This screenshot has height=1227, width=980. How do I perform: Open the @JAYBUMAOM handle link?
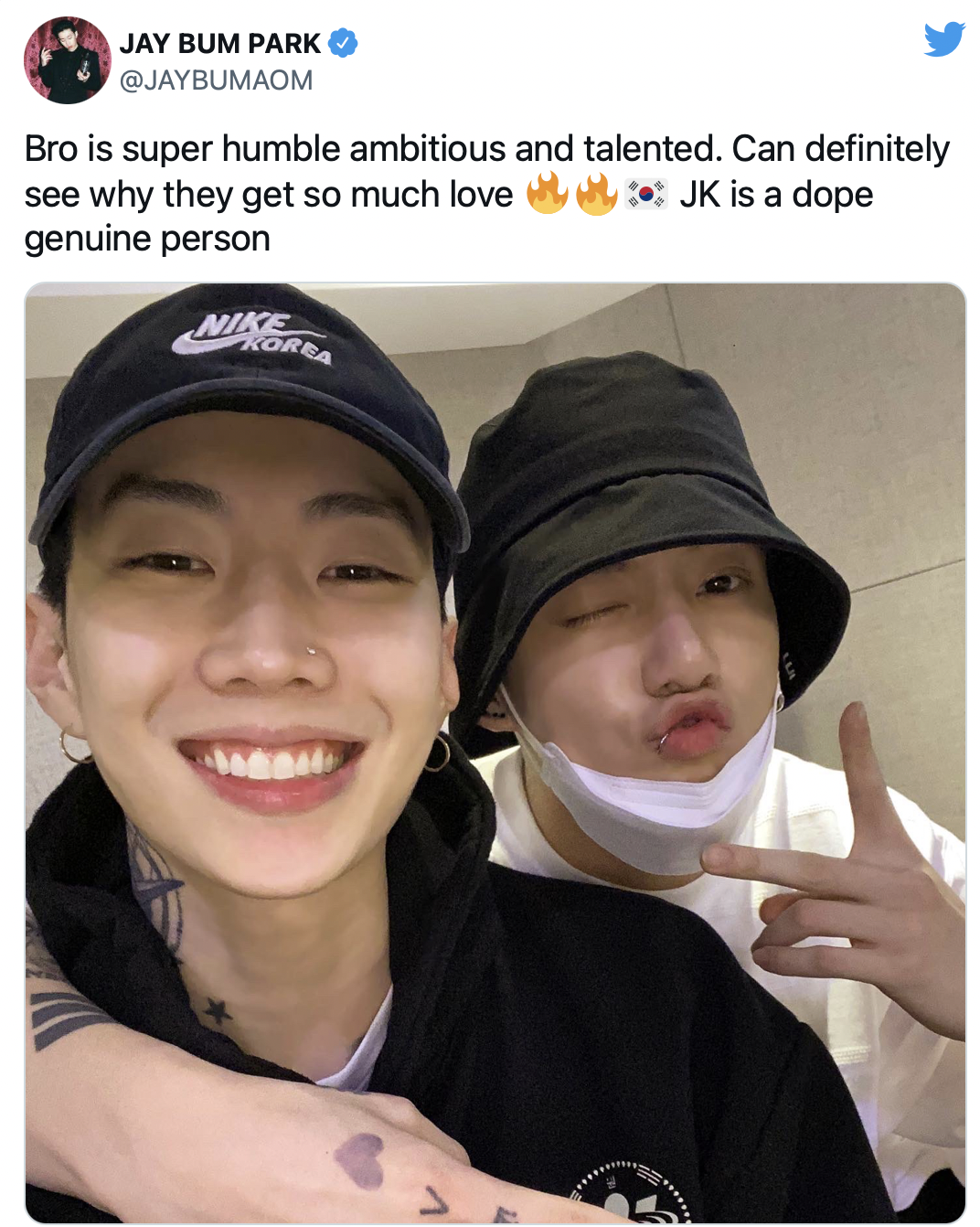tap(216, 80)
